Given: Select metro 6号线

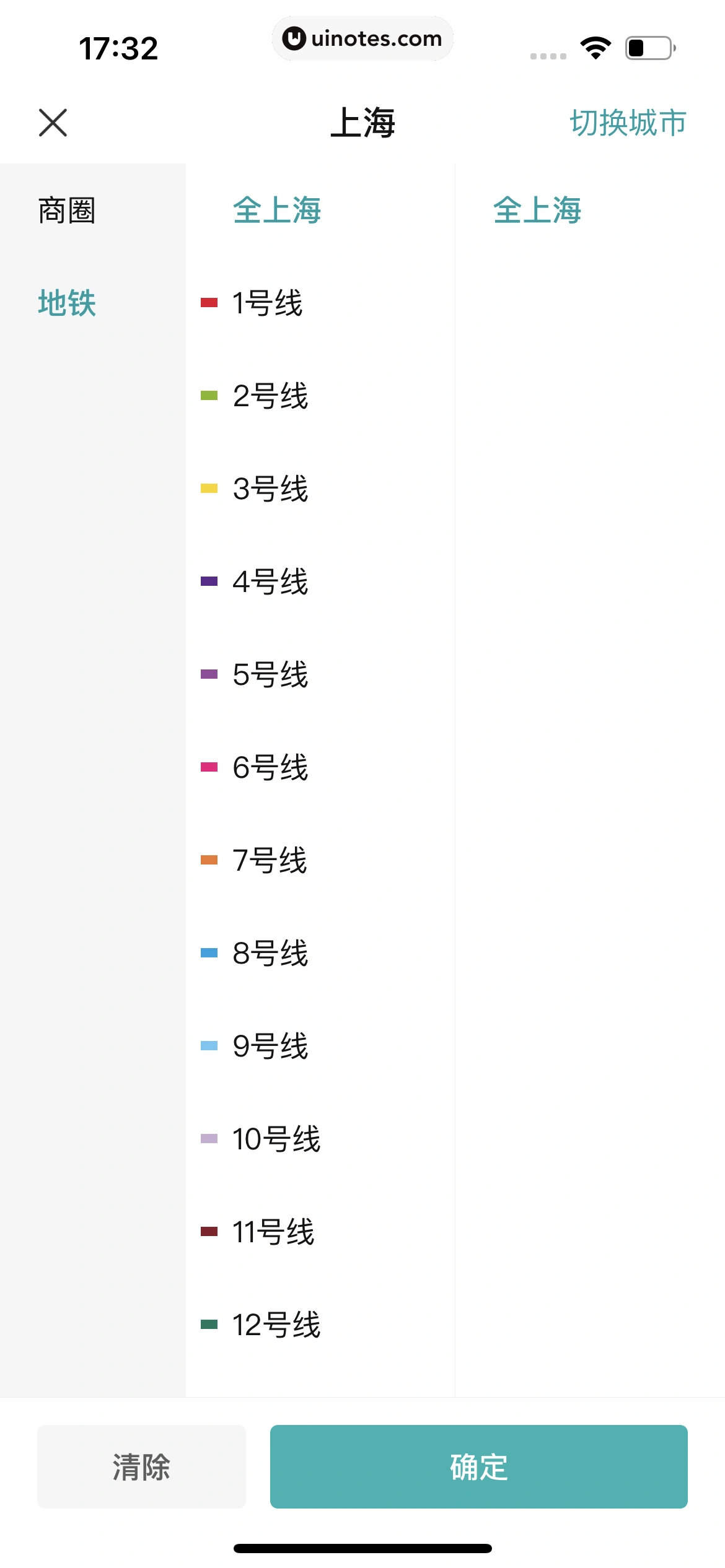Looking at the screenshot, I should [x=320, y=767].
